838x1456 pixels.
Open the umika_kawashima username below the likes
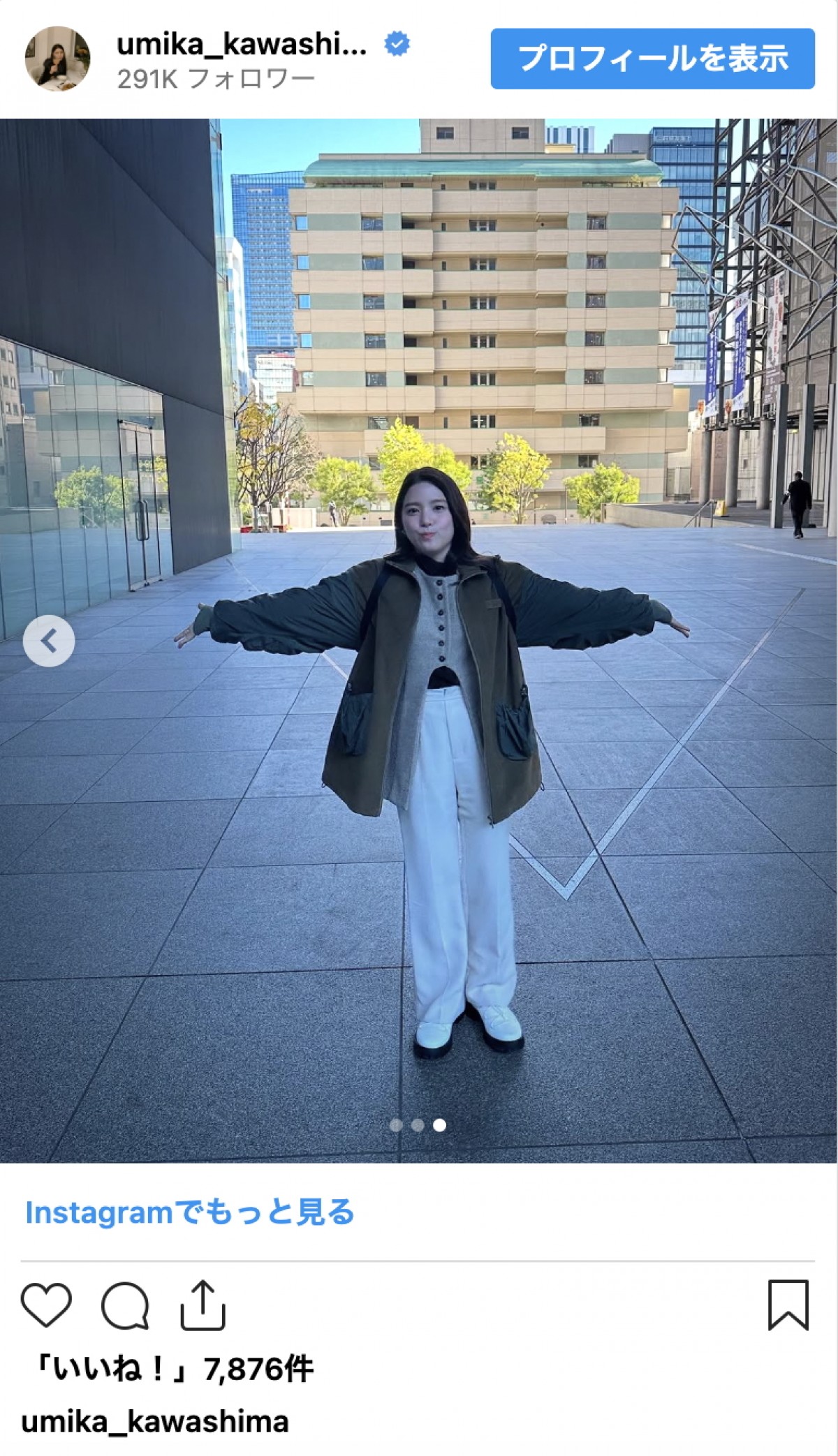(155, 1421)
